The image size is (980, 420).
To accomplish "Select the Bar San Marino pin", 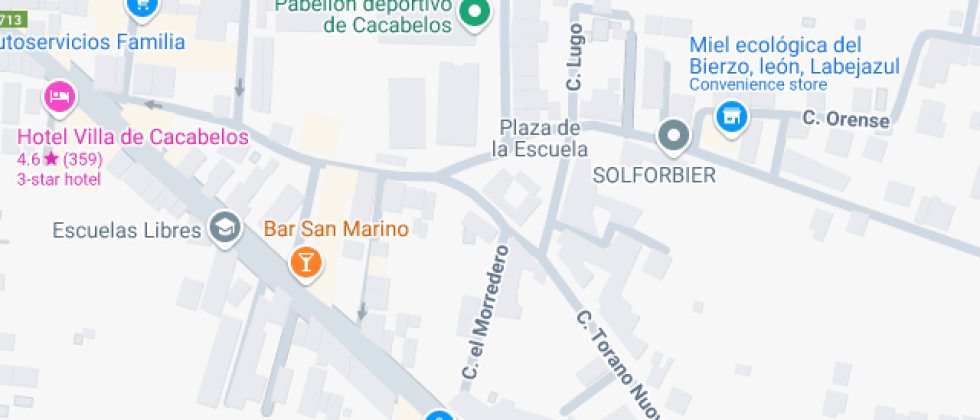I will click(x=305, y=263).
